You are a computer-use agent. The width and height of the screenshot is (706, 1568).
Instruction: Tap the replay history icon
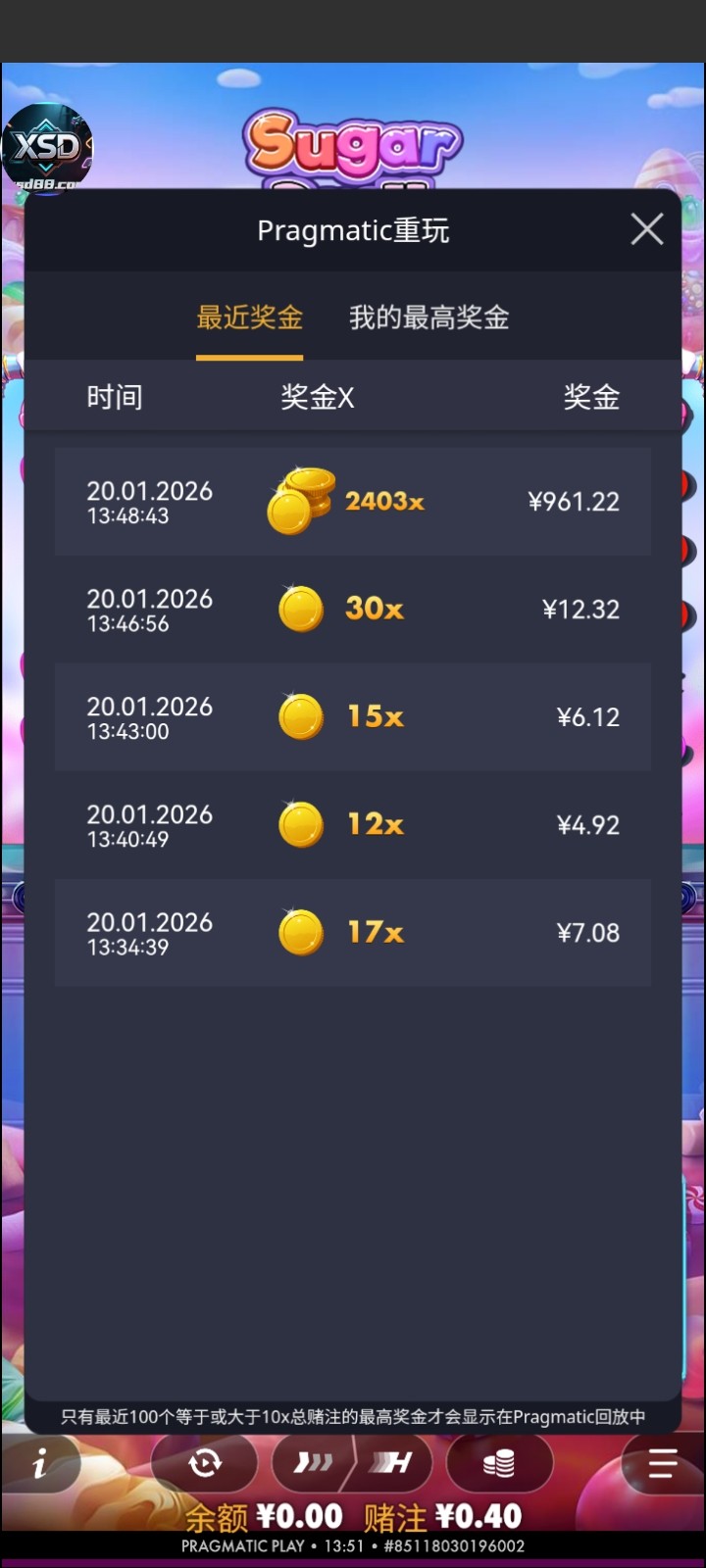tap(205, 1464)
